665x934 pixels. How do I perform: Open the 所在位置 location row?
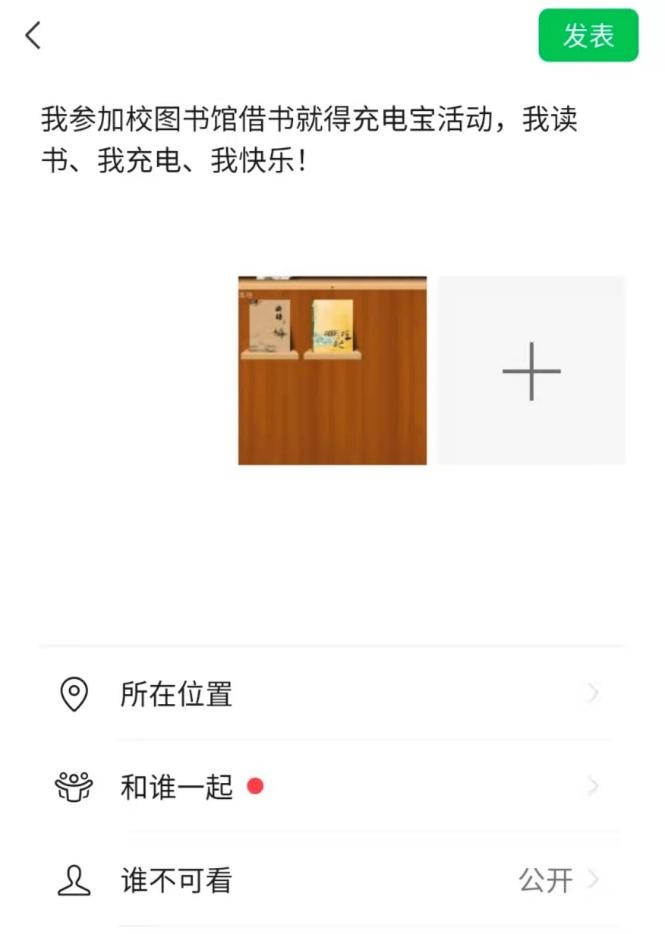[x=330, y=694]
